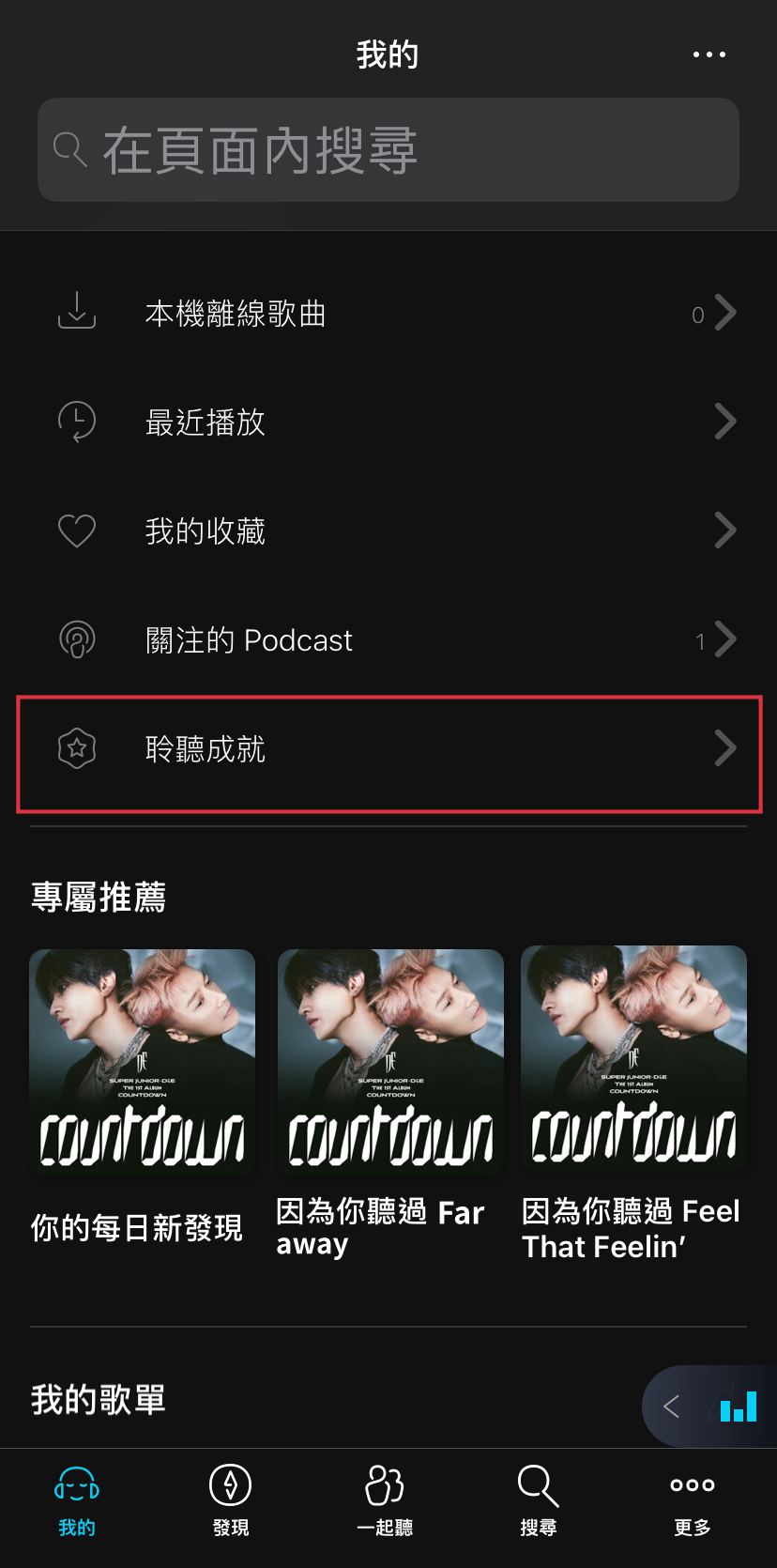This screenshot has width=777, height=1568.
Task: Open 聆聽成就 listening achievements
Action: pyautogui.click(x=388, y=749)
